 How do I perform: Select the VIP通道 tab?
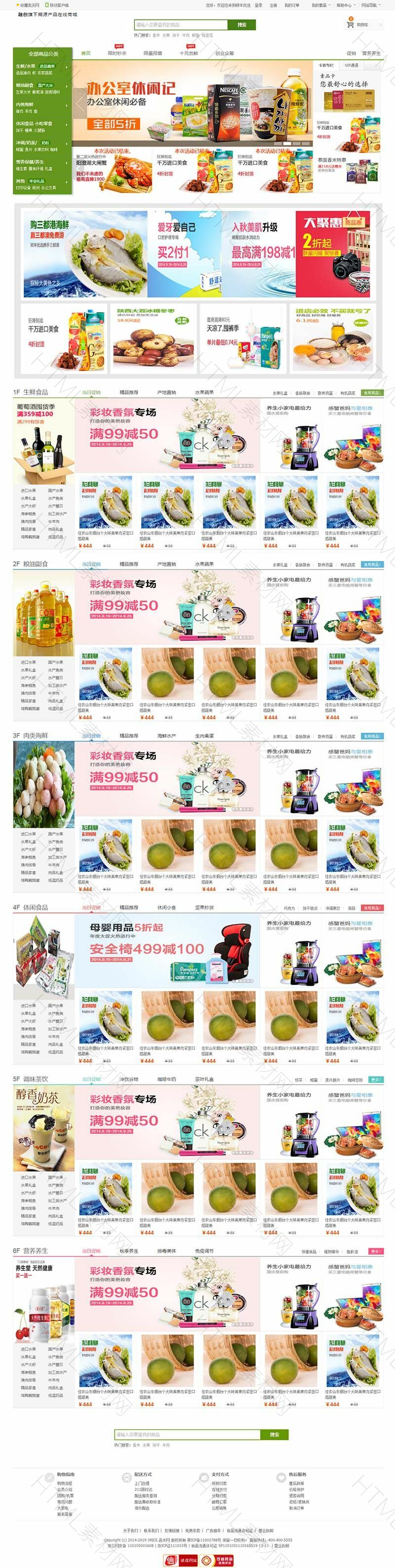coord(351,65)
